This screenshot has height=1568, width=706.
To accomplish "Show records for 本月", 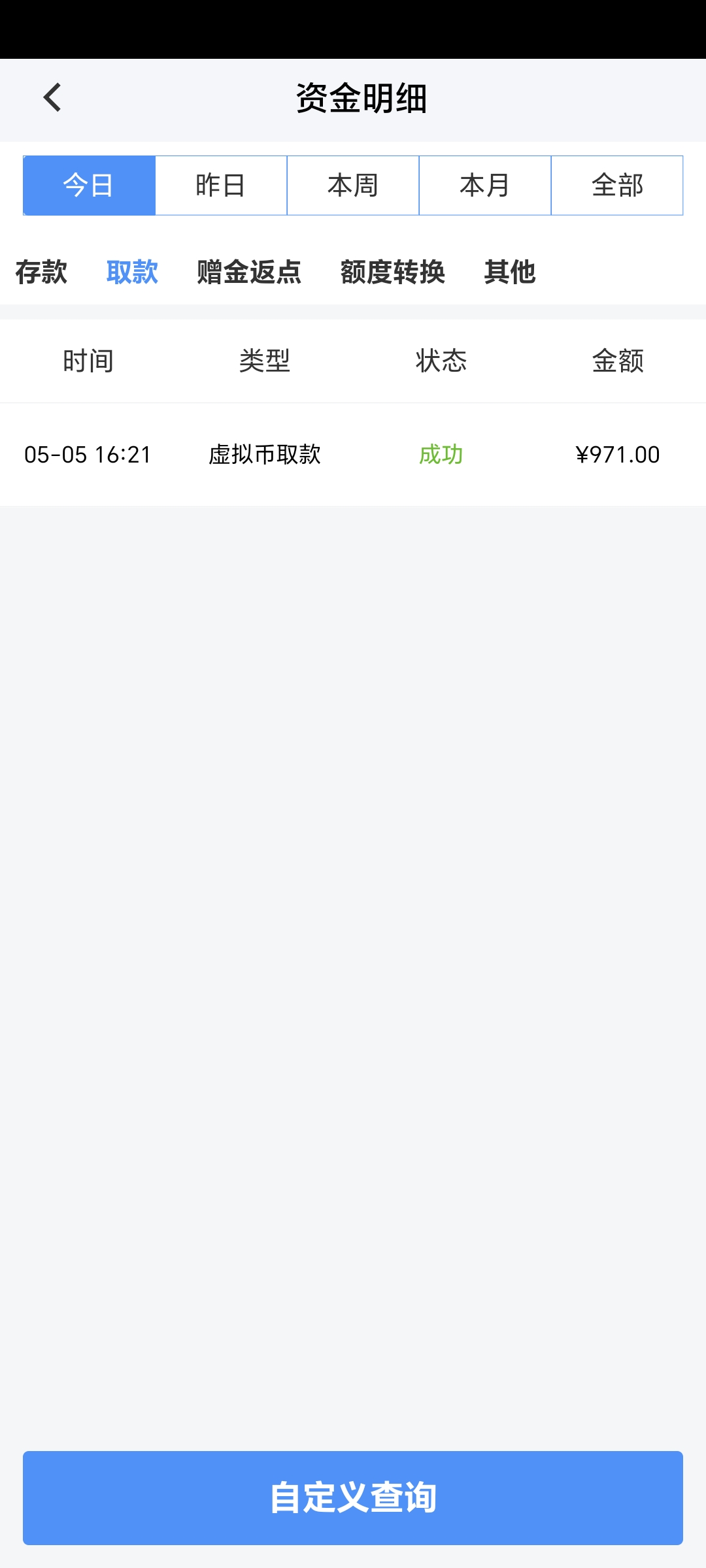I will point(485,186).
